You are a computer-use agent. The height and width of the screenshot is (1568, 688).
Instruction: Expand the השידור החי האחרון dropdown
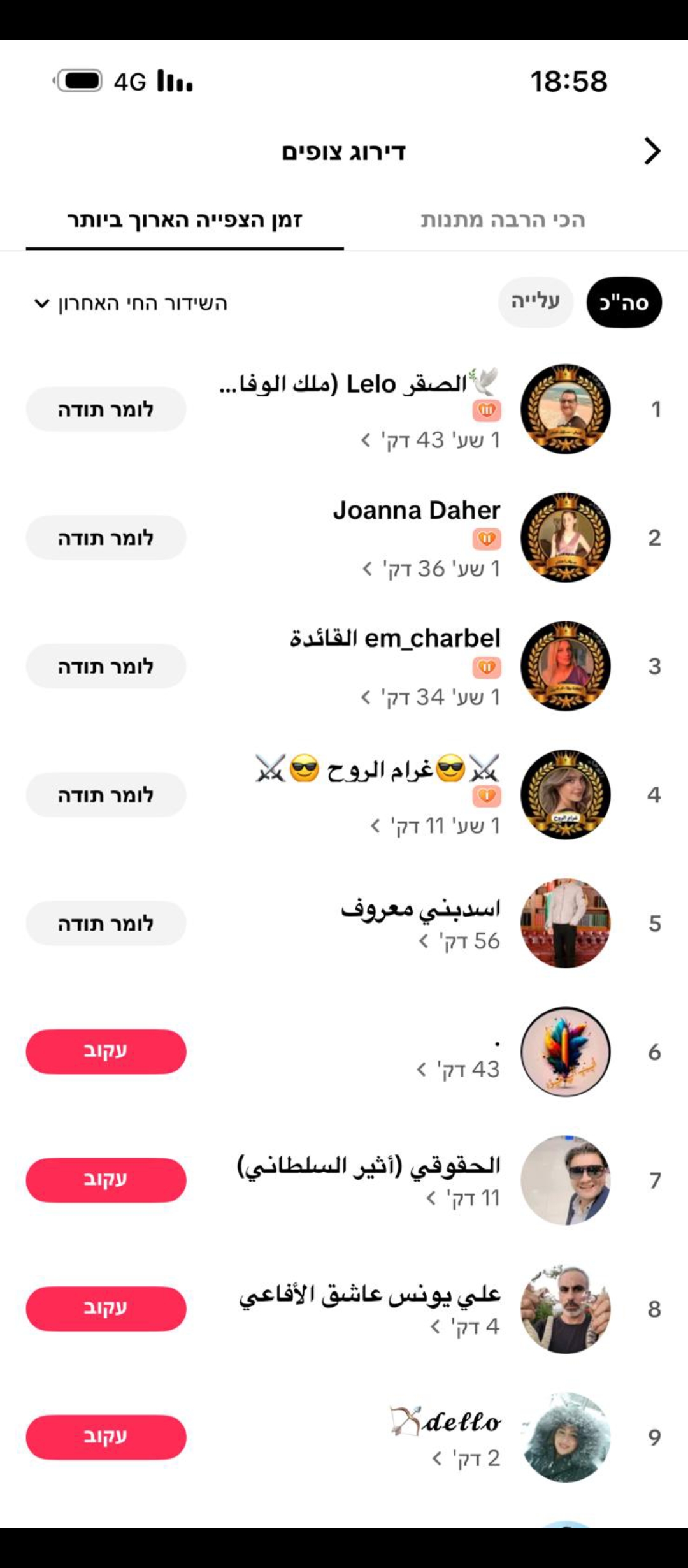click(131, 303)
